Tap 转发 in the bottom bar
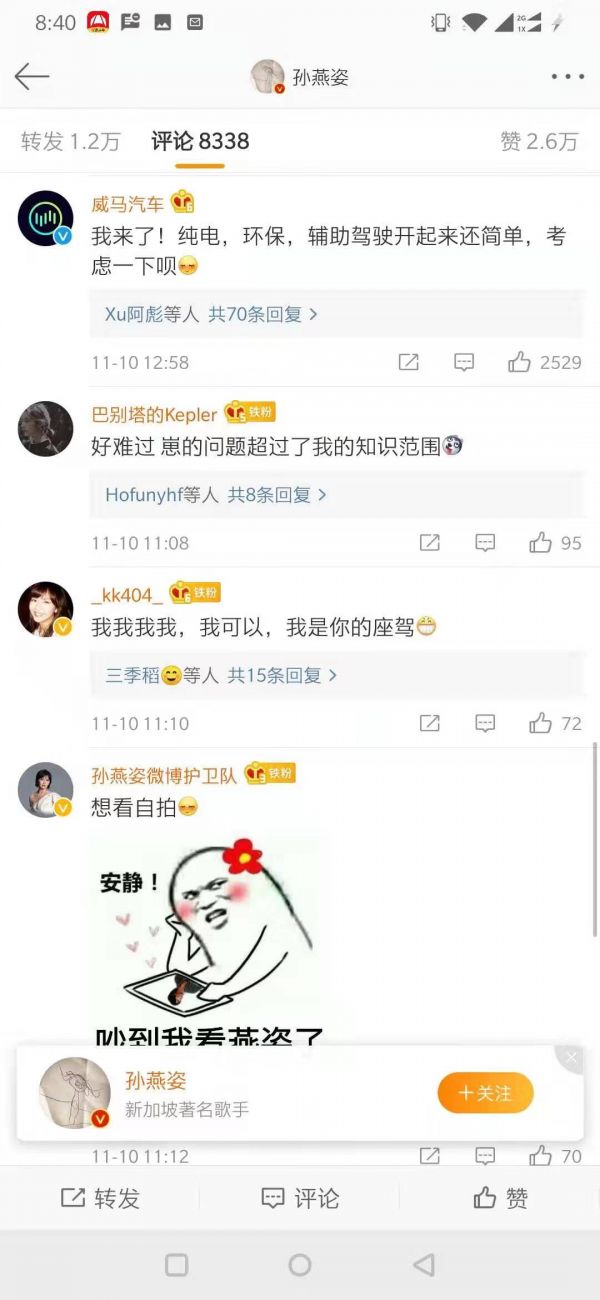Screen dimensions: 600x1300 [x=100, y=1198]
